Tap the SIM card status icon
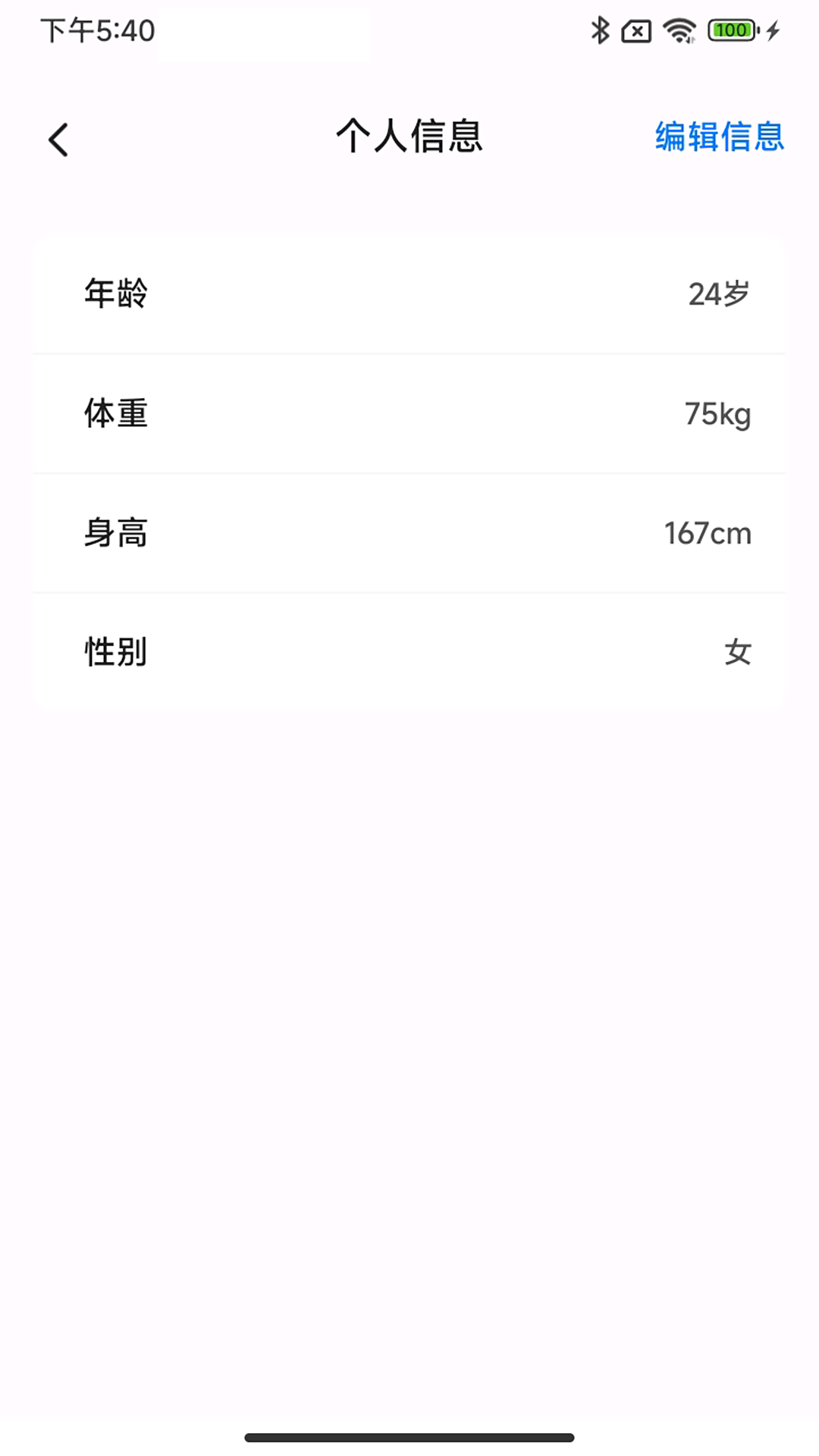 click(x=635, y=29)
